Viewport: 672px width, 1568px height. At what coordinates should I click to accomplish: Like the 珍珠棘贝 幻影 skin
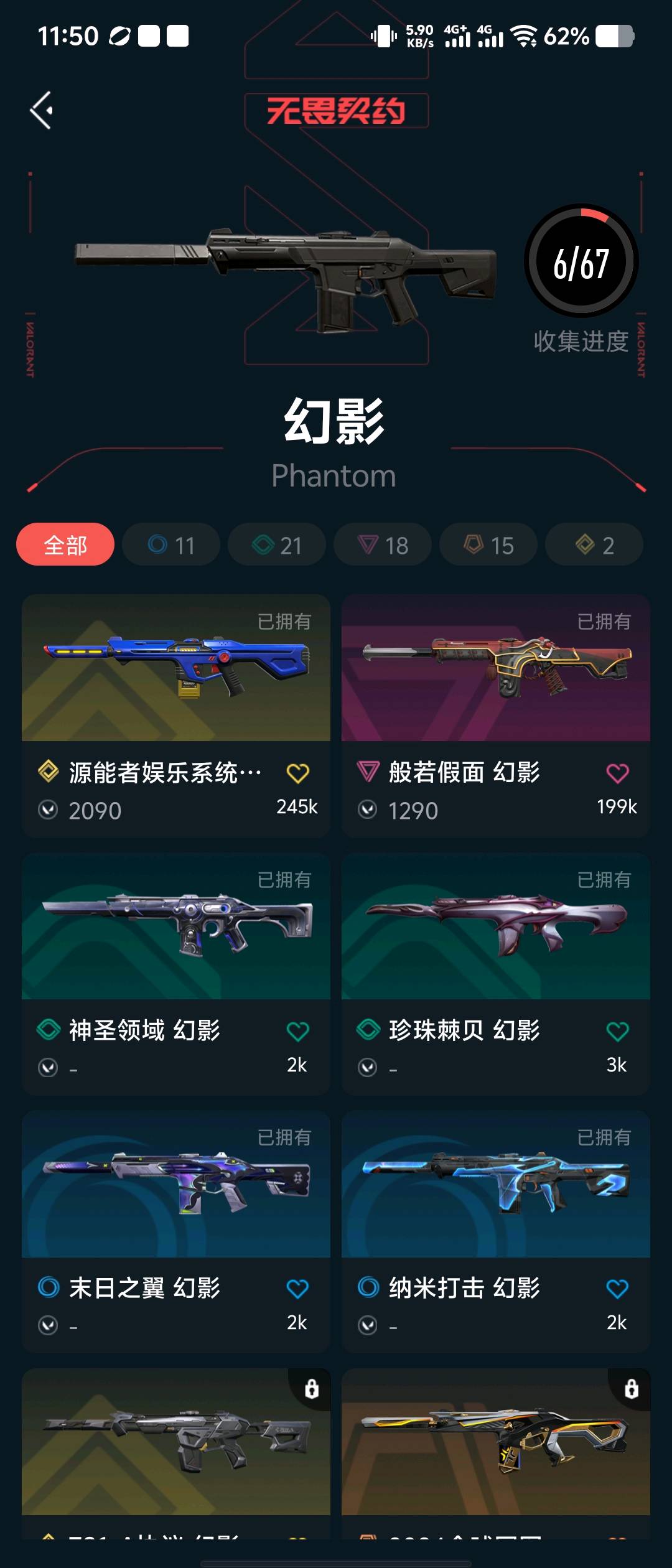617,1032
